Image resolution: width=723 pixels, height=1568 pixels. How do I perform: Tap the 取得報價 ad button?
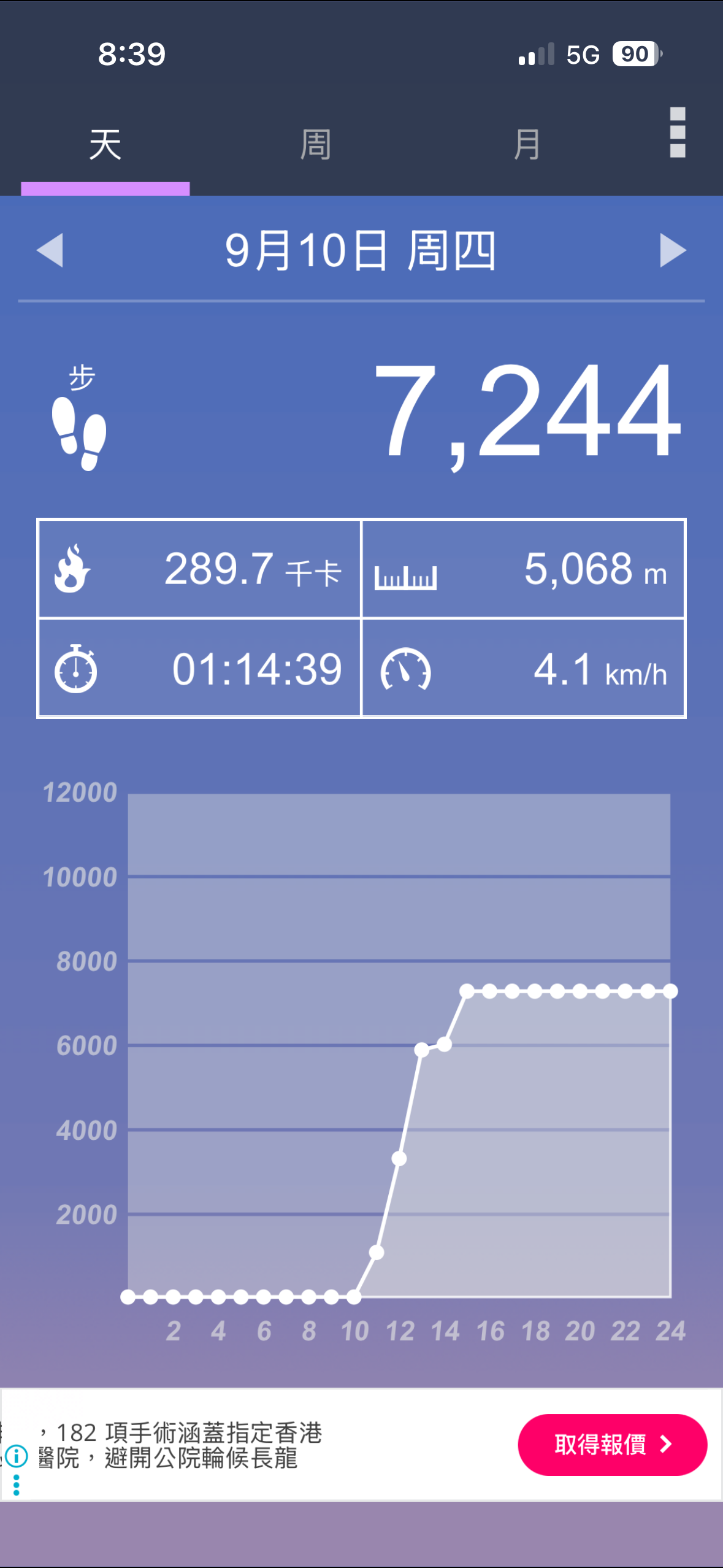[x=613, y=1445]
